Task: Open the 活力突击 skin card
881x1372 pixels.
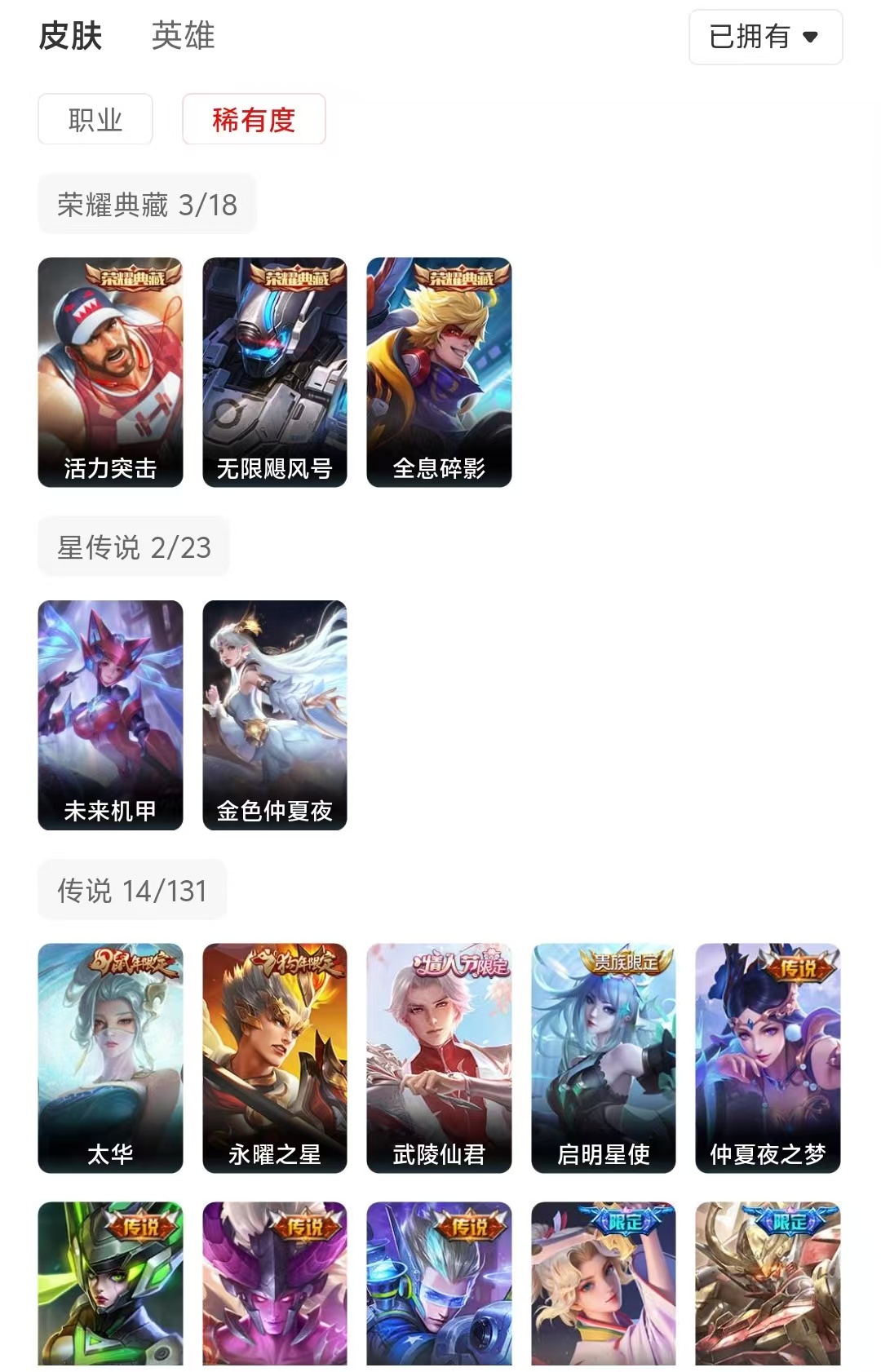Action: (x=110, y=372)
